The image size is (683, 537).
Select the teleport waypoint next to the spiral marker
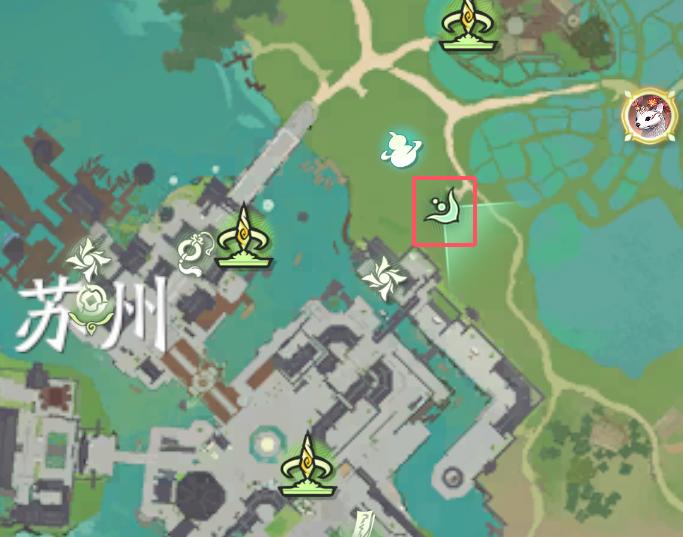(x=242, y=236)
